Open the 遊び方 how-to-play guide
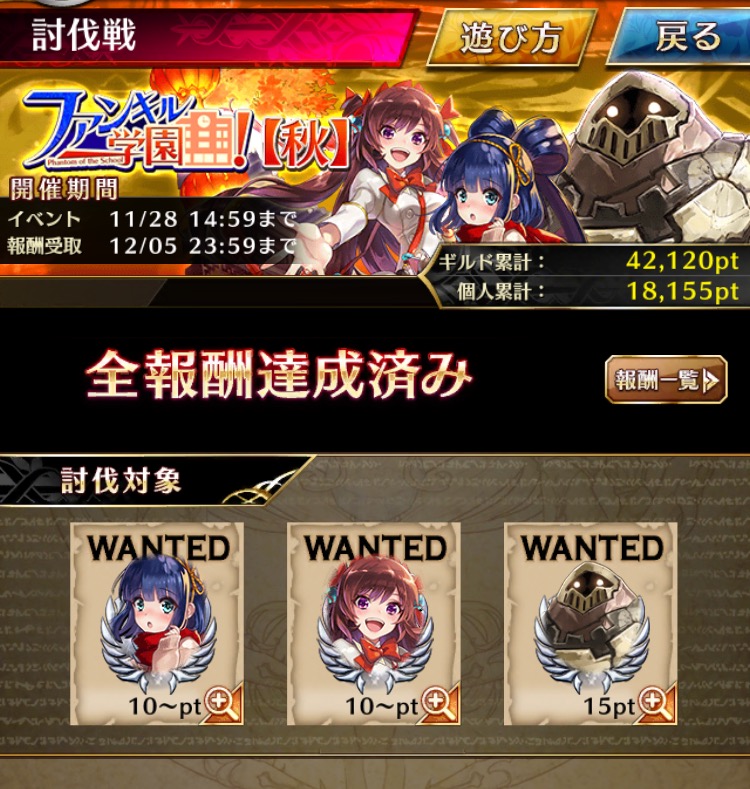 510,37
